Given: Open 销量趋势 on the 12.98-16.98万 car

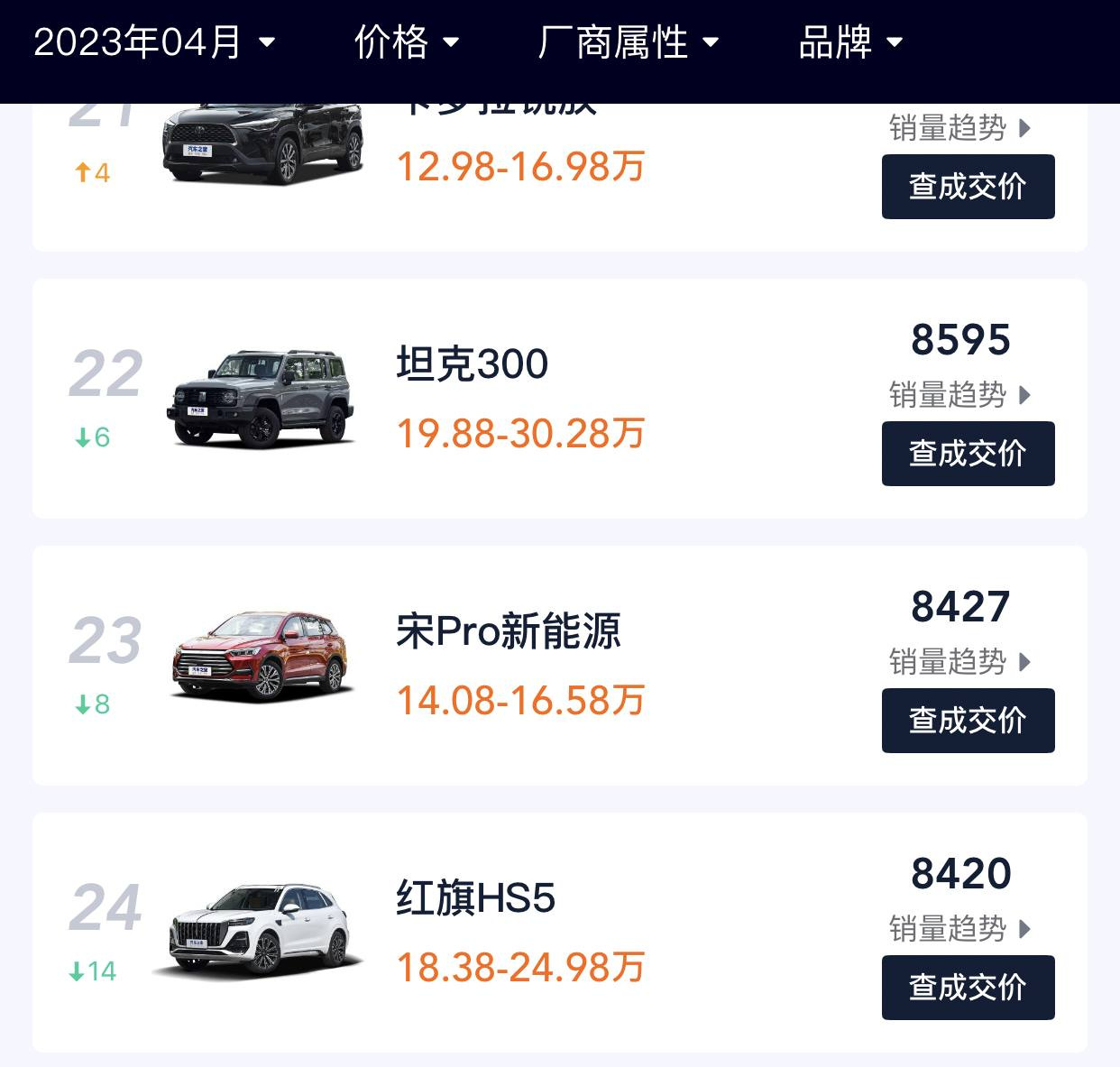Looking at the screenshot, I should pos(959,128).
